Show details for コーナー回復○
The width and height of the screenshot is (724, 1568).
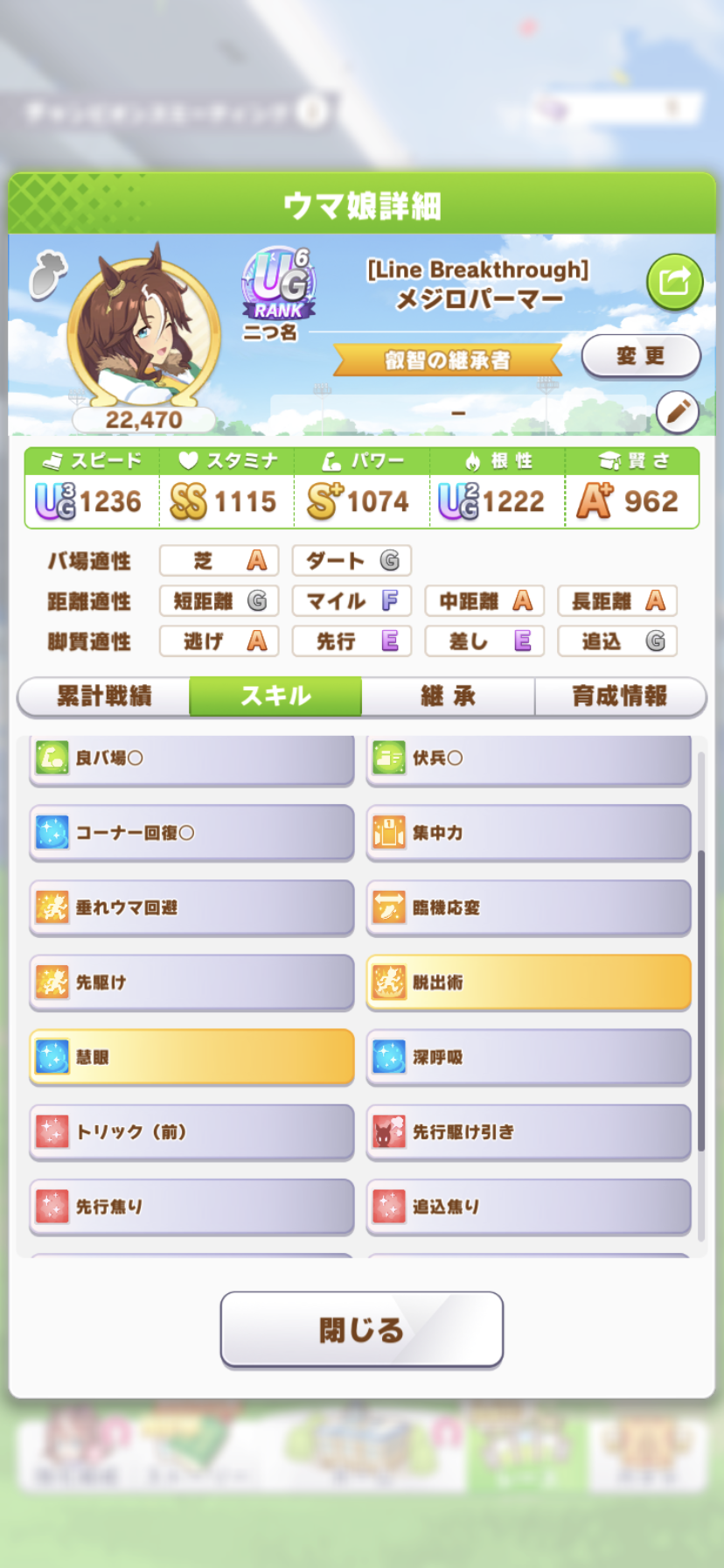[191, 832]
